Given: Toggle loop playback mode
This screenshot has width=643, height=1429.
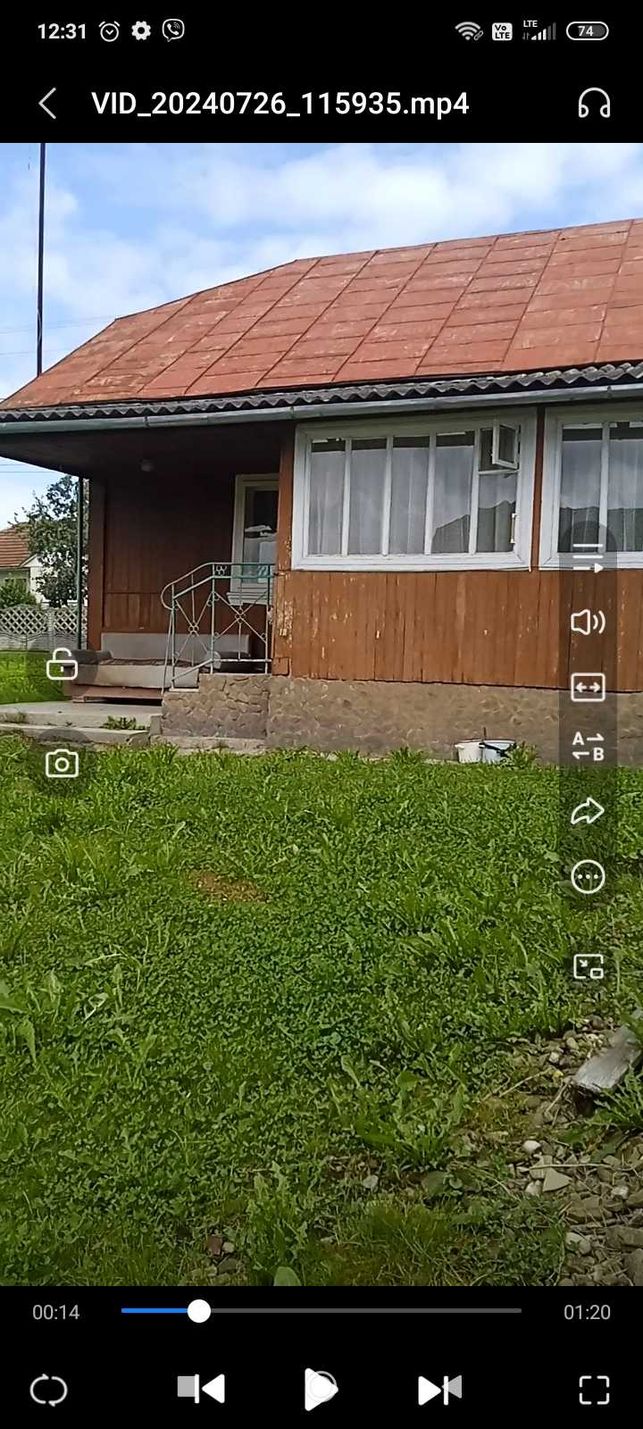Looking at the screenshot, I should click(x=48, y=1390).
